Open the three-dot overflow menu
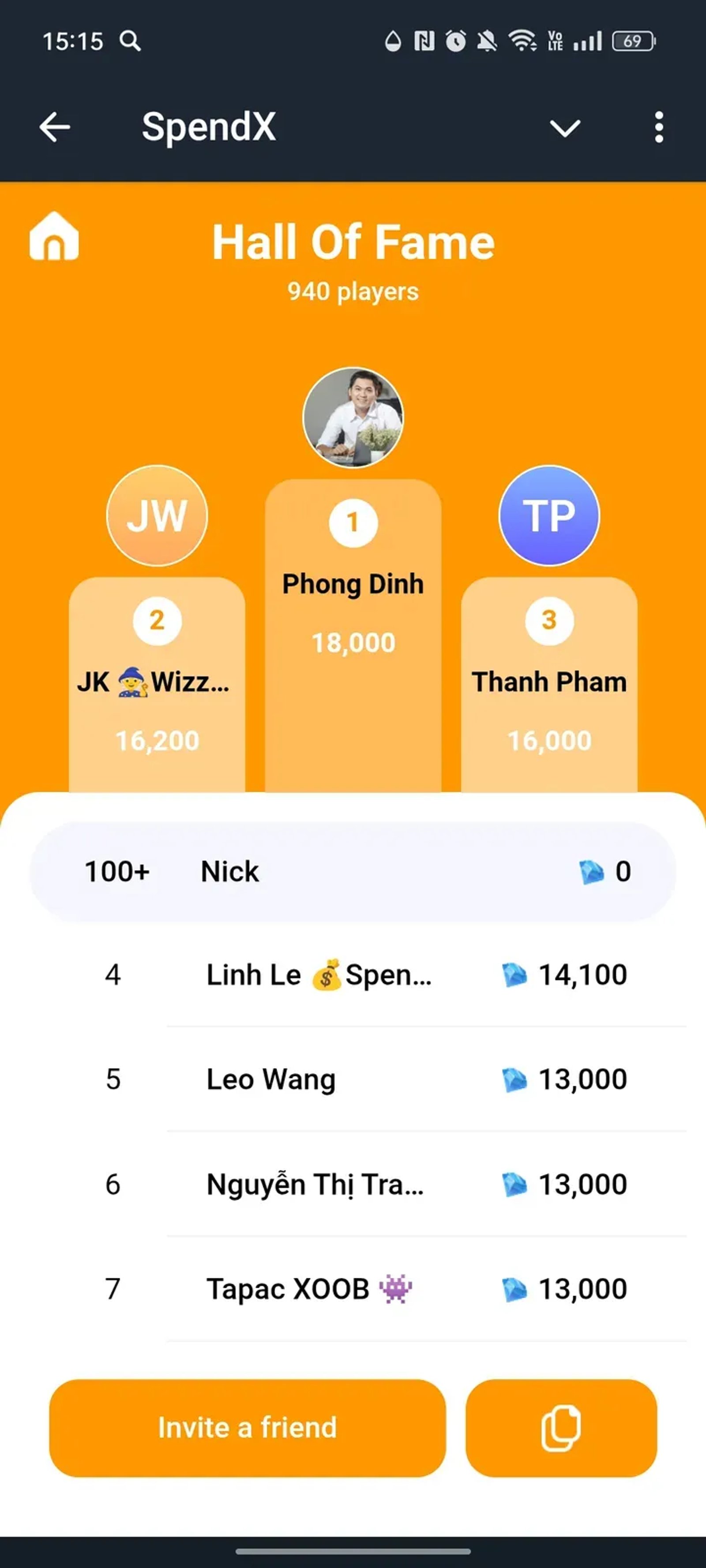Viewport: 706px width, 1568px height. [658, 127]
